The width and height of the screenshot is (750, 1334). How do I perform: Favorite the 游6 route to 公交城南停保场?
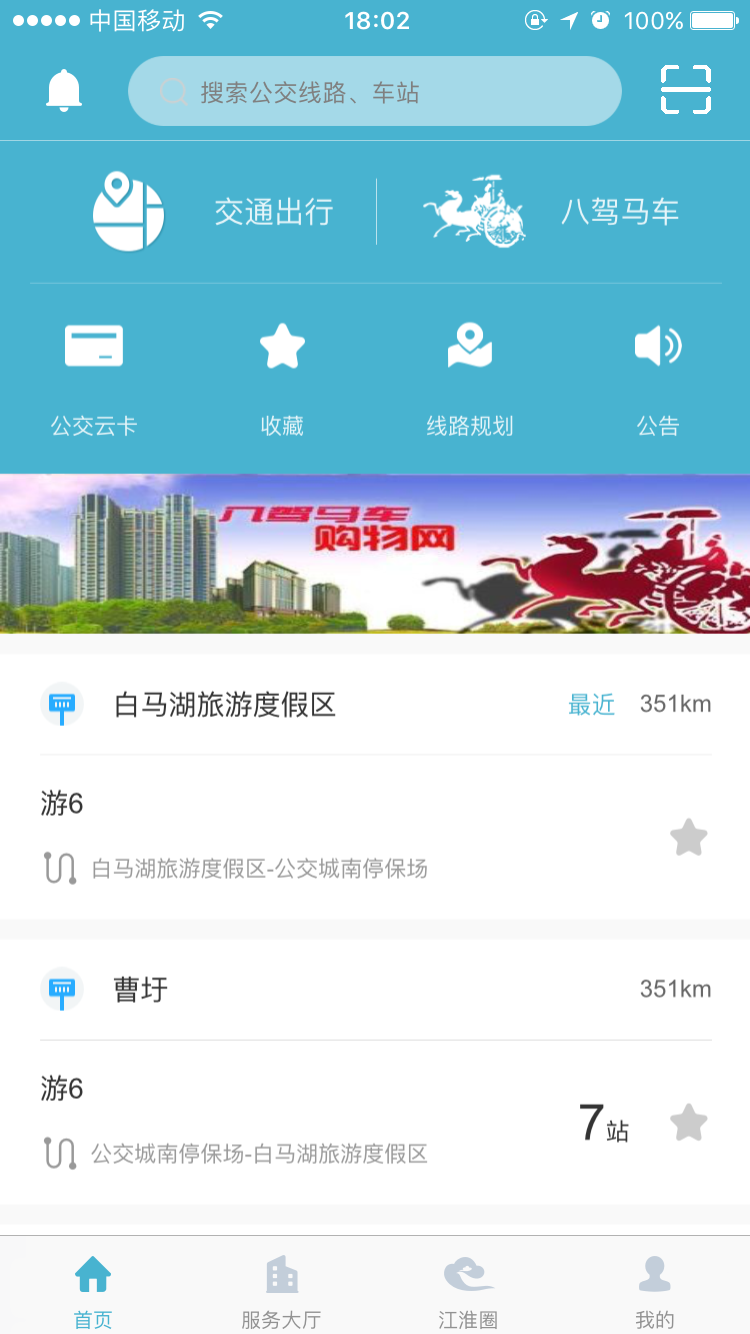pyautogui.click(x=688, y=838)
